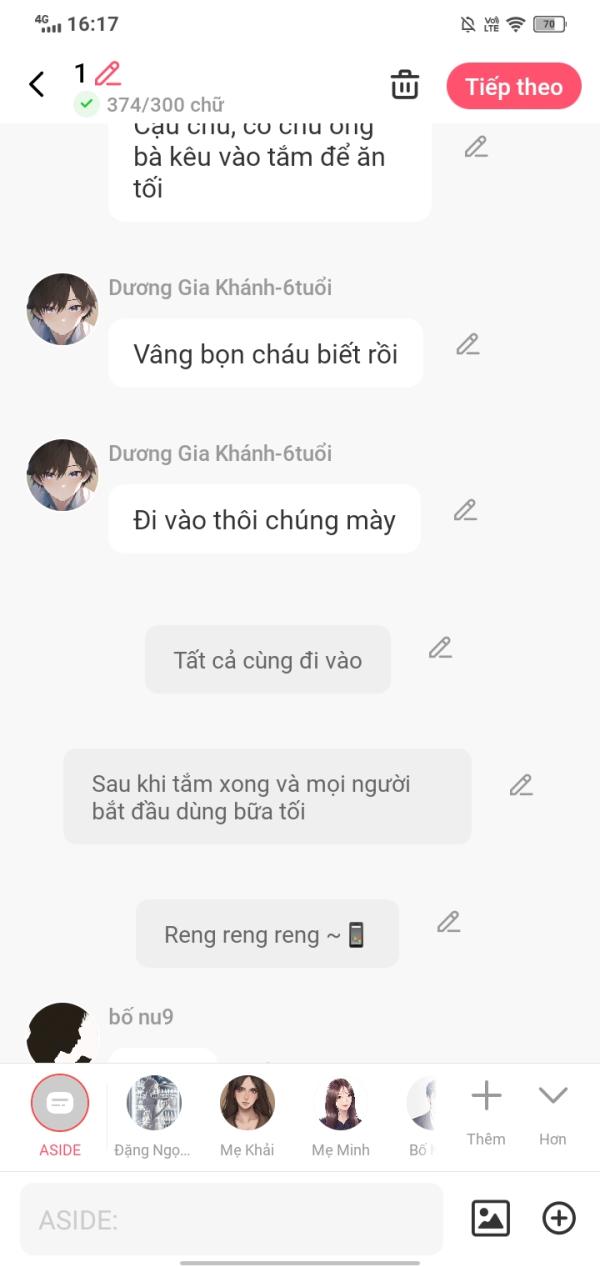Insert an image with the picture icon
This screenshot has width=600, height=1267.
[x=490, y=1218]
